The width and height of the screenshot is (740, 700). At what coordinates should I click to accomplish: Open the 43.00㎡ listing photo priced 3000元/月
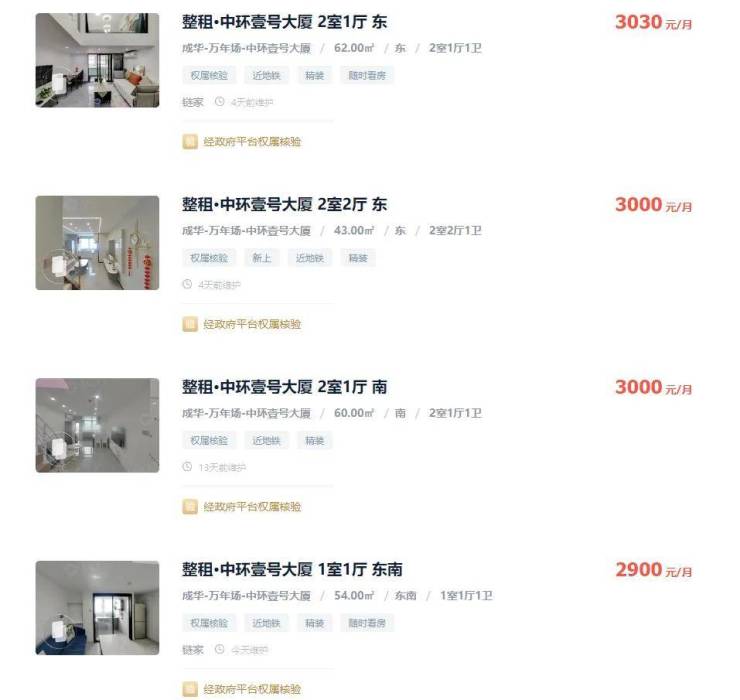click(97, 243)
